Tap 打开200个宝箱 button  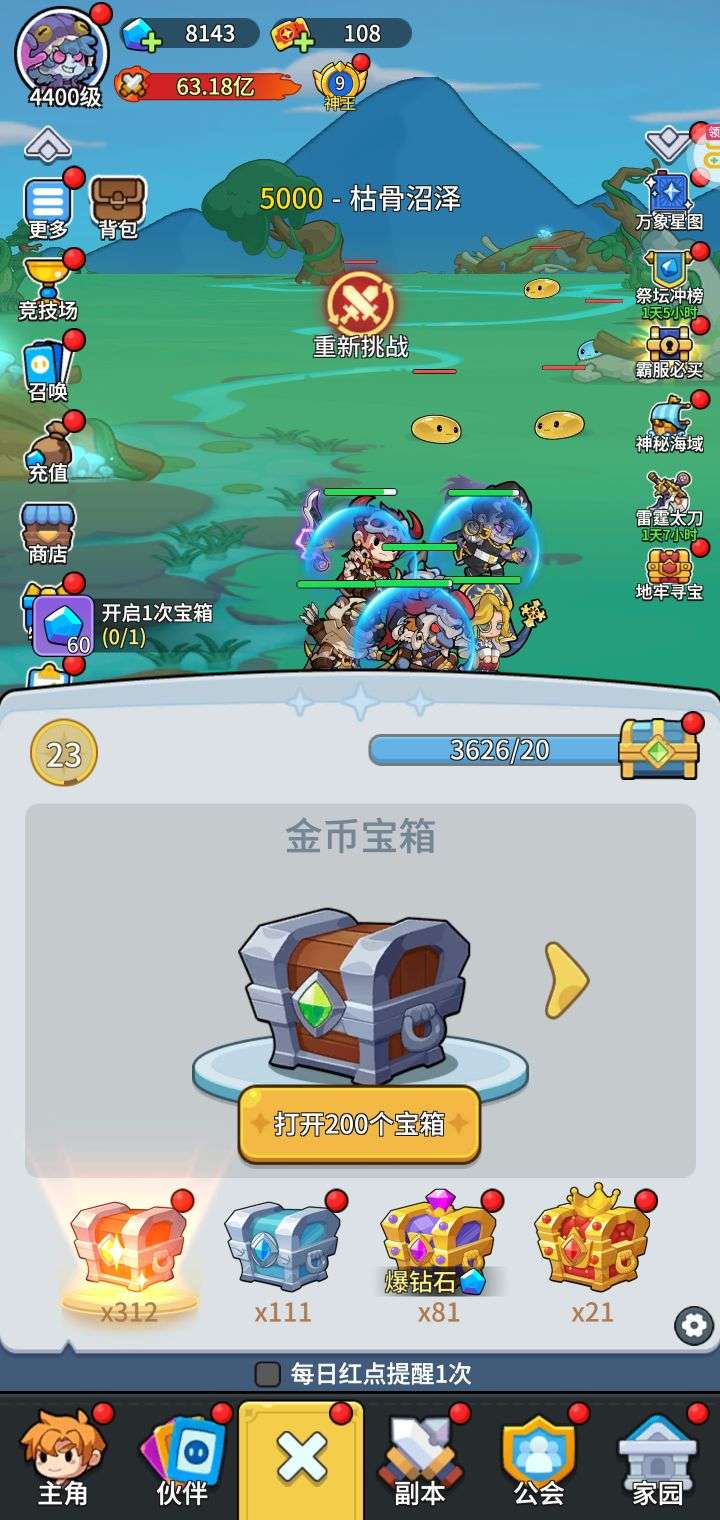(359, 1123)
